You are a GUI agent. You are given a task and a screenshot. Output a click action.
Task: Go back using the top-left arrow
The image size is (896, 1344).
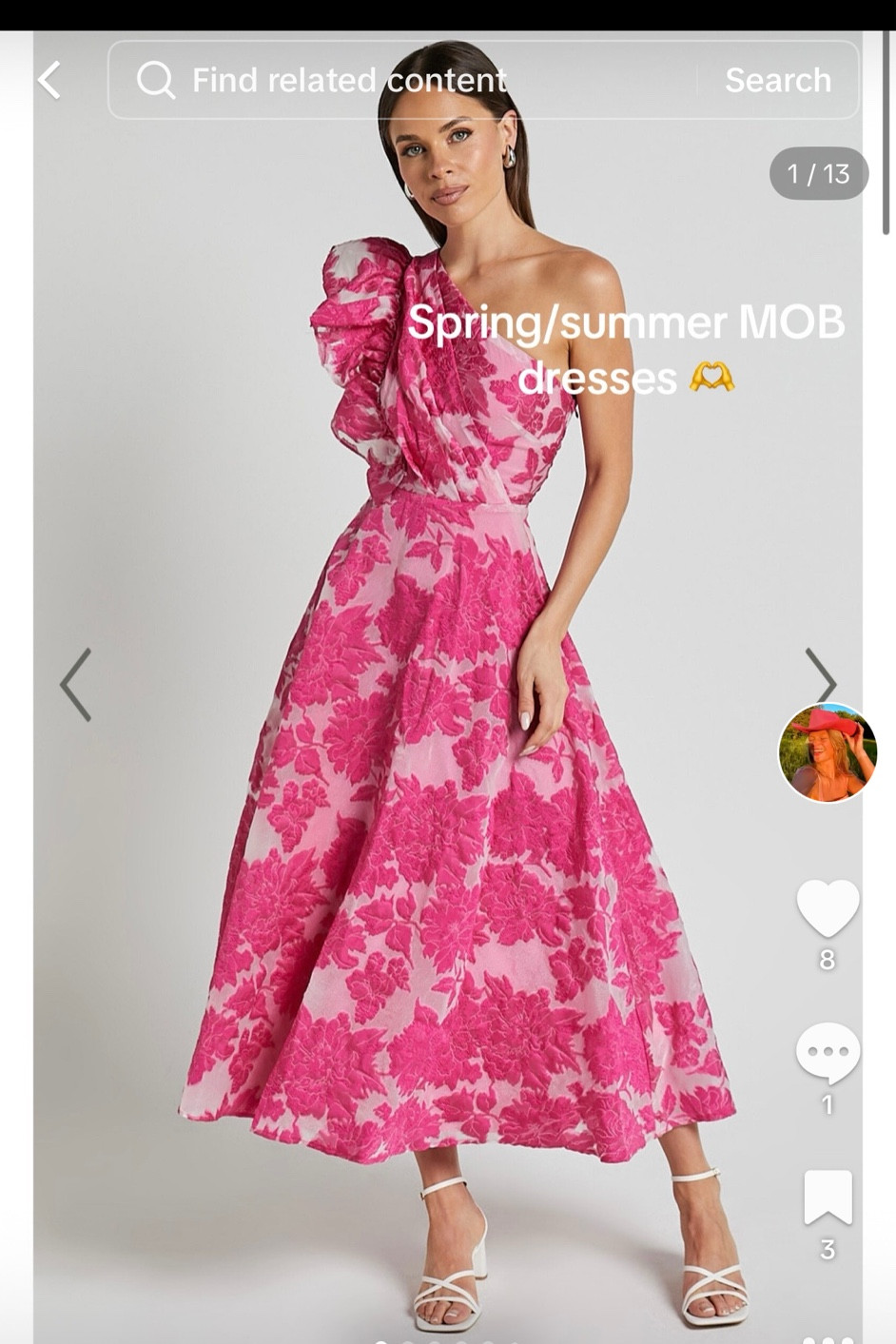(49, 81)
